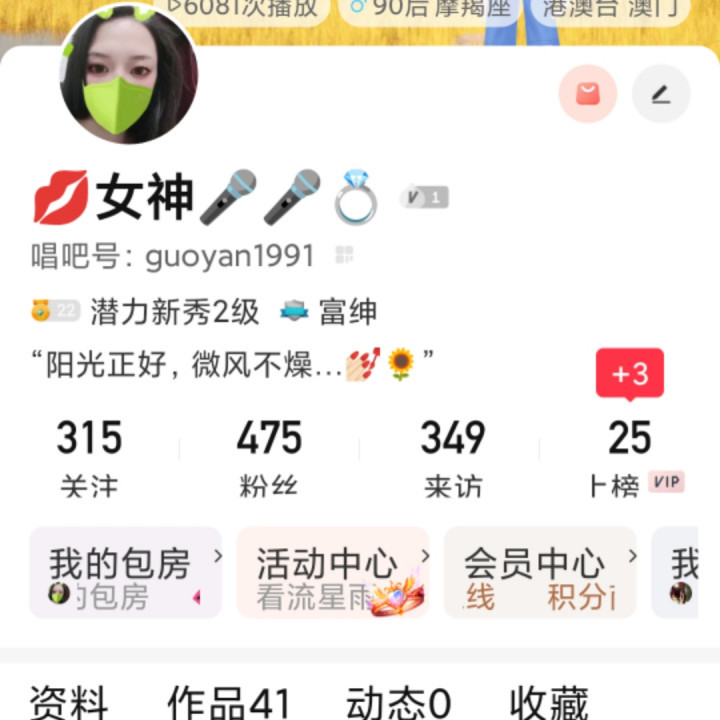Screen dimensions: 720x720
Task: Tap the red wardrobe icon button
Action: (x=588, y=94)
